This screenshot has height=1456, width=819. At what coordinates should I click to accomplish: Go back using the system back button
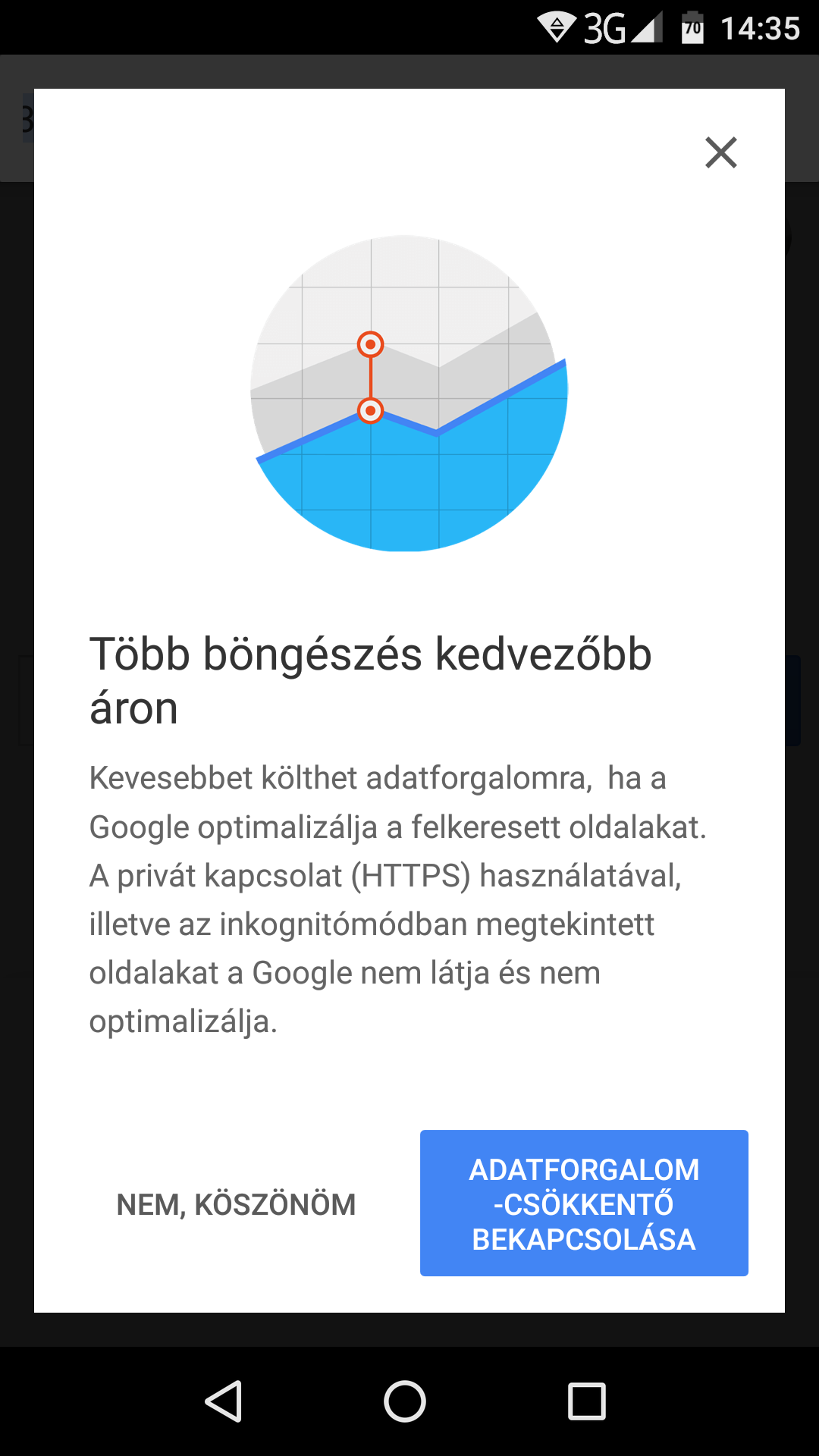click(223, 1401)
